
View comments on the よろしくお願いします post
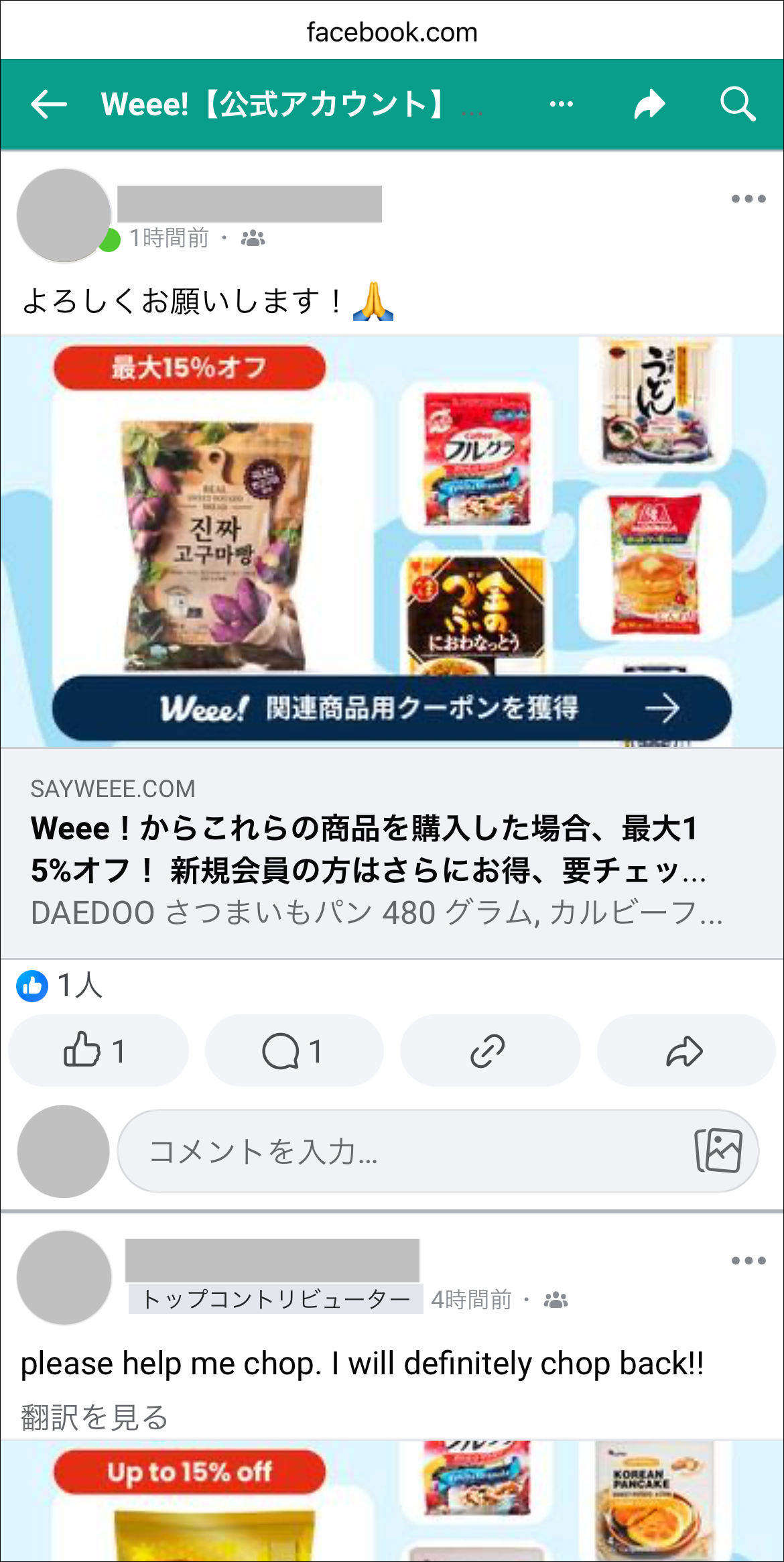(x=293, y=1050)
